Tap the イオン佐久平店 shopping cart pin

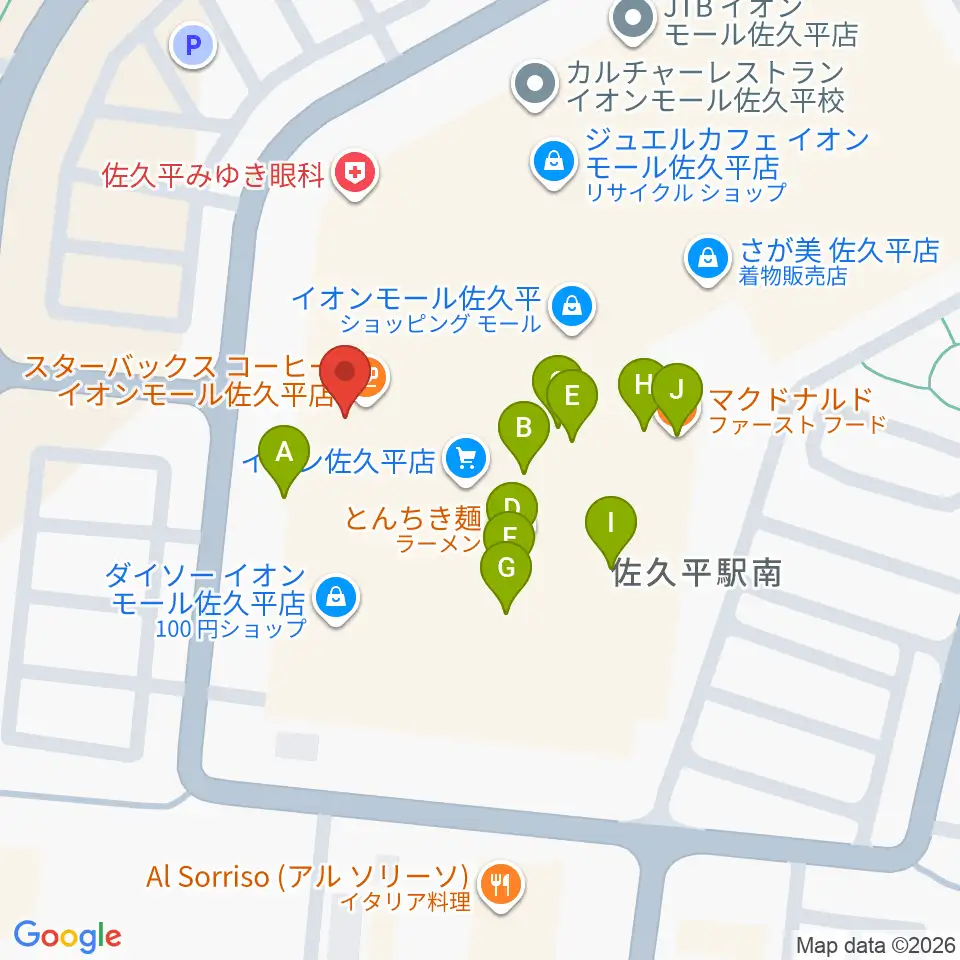(x=466, y=459)
